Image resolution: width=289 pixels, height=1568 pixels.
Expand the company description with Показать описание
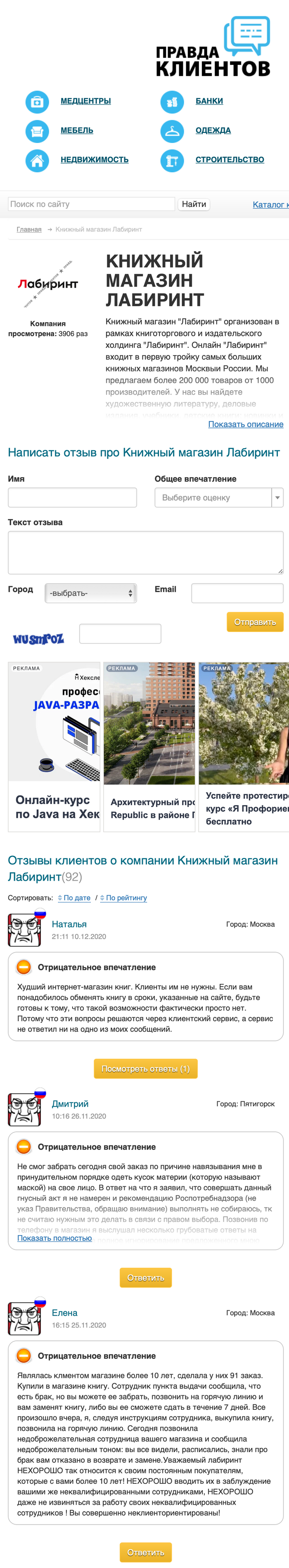point(245,424)
